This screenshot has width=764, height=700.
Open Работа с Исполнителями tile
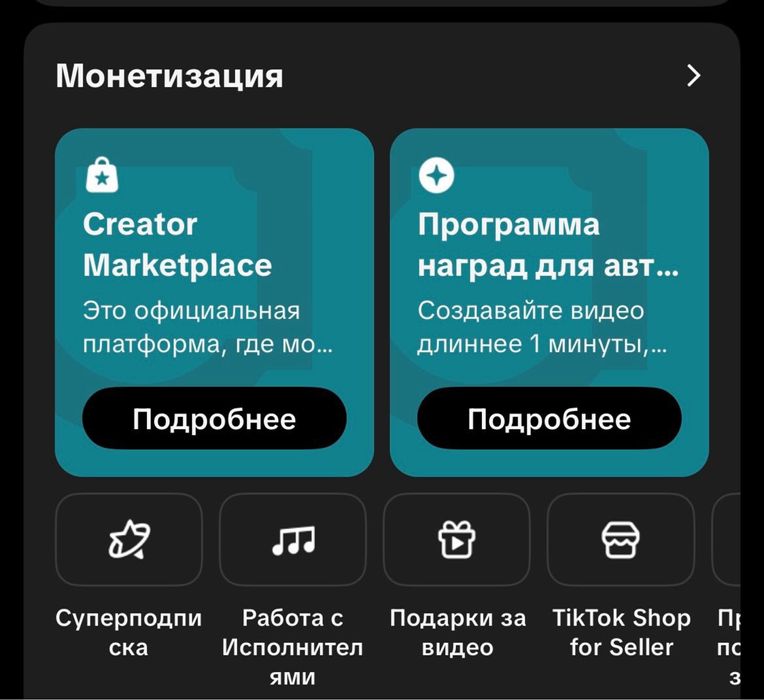(x=293, y=540)
